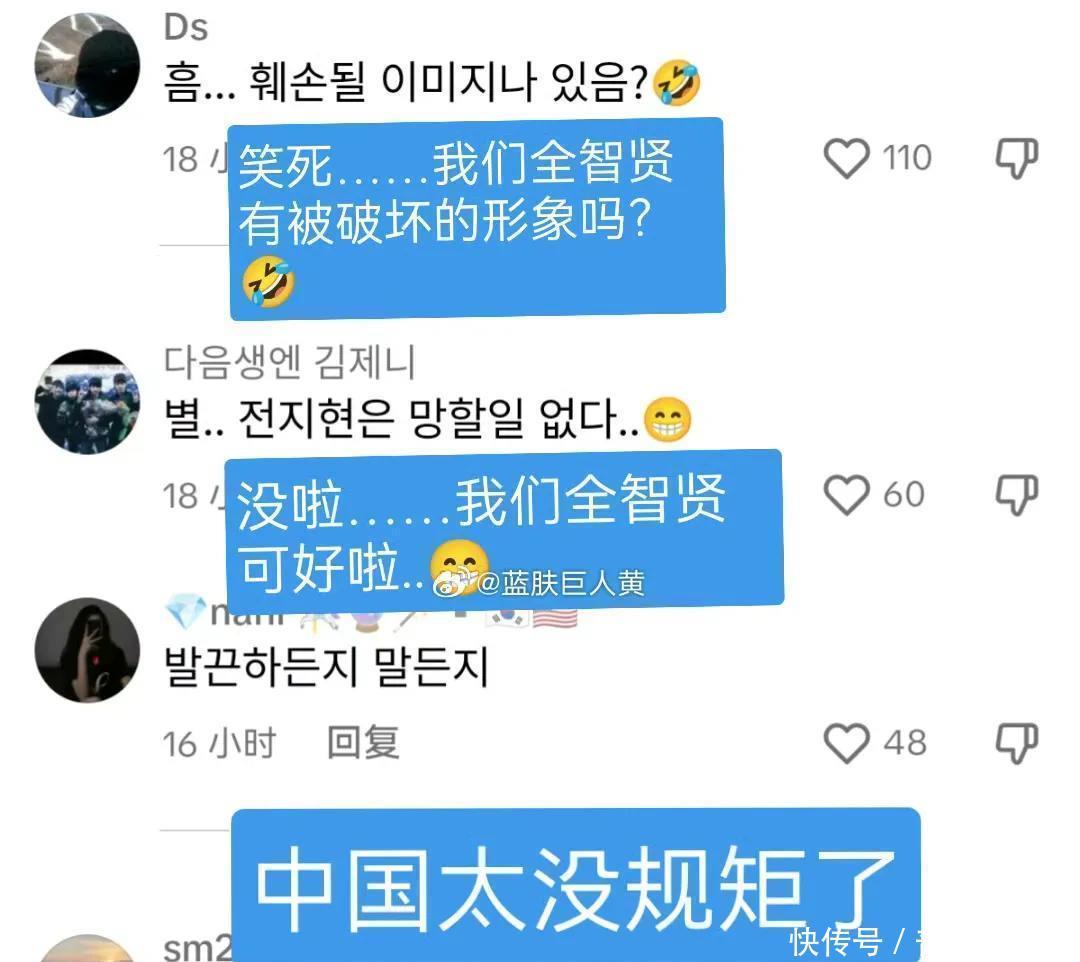Dislike the comment by Ds

[1016, 158]
